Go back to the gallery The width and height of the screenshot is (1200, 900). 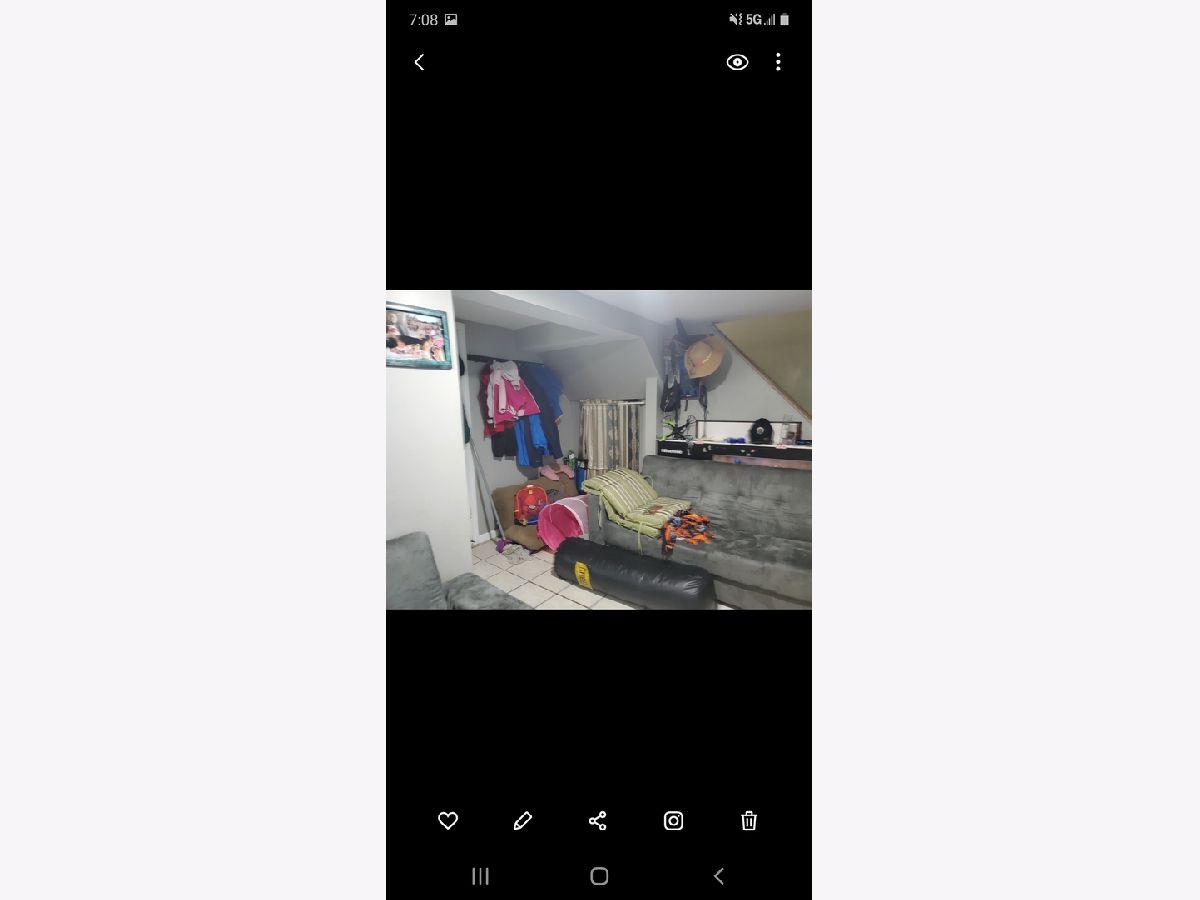pos(419,62)
